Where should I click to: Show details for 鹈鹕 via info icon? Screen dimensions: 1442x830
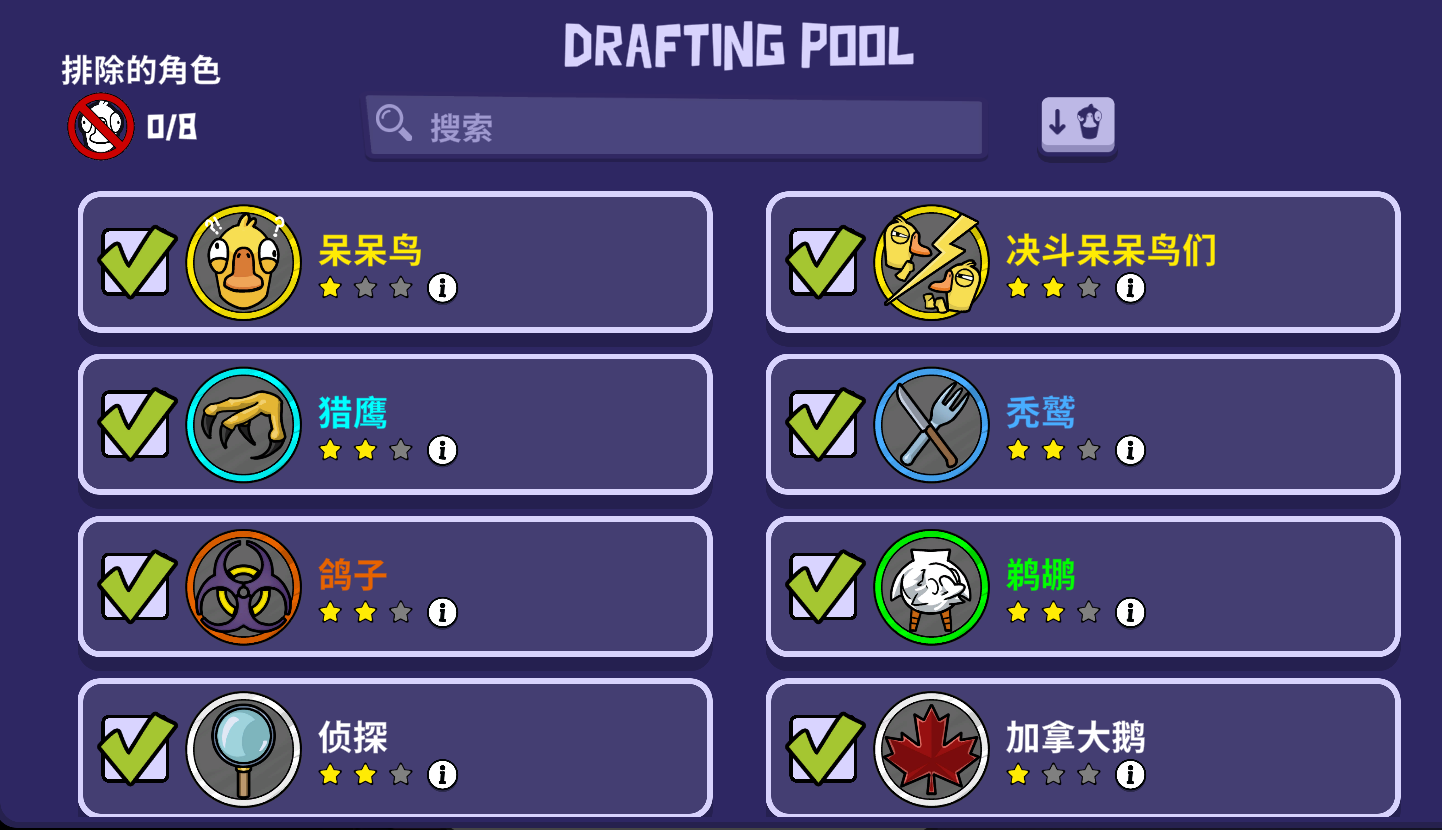1130,612
